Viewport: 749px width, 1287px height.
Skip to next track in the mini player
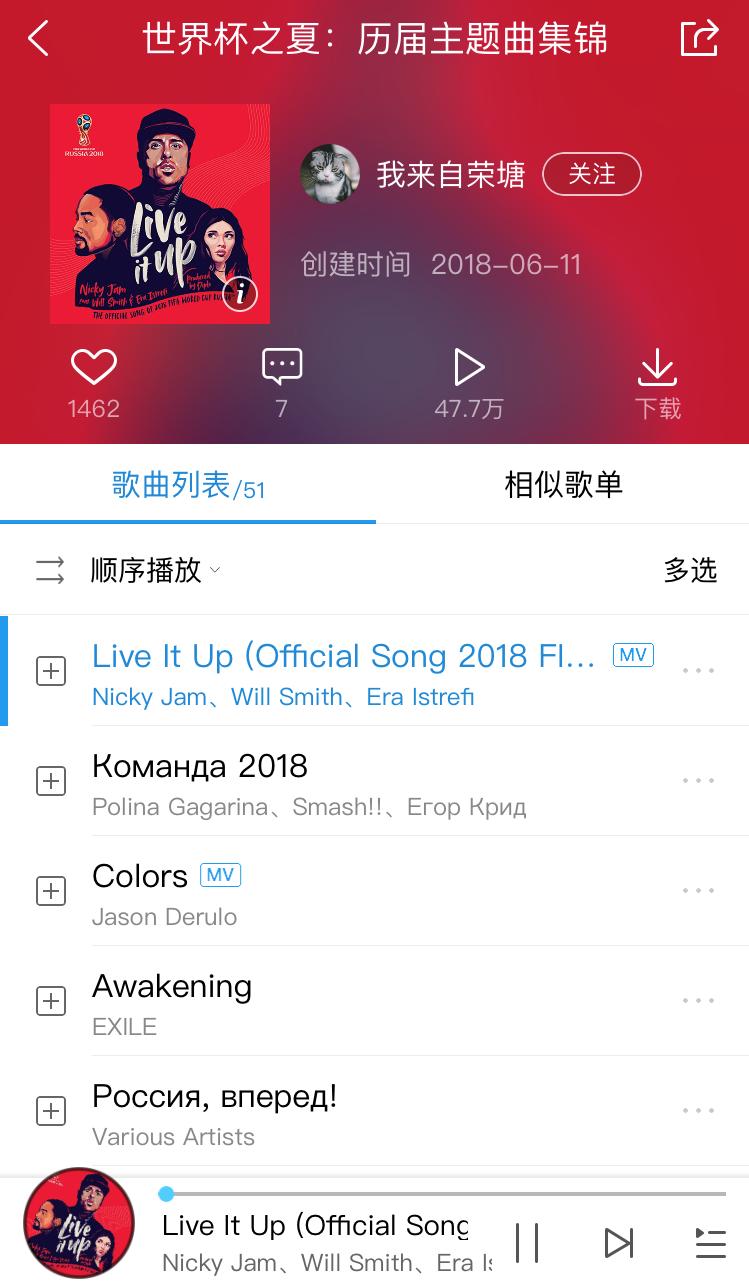(618, 1243)
